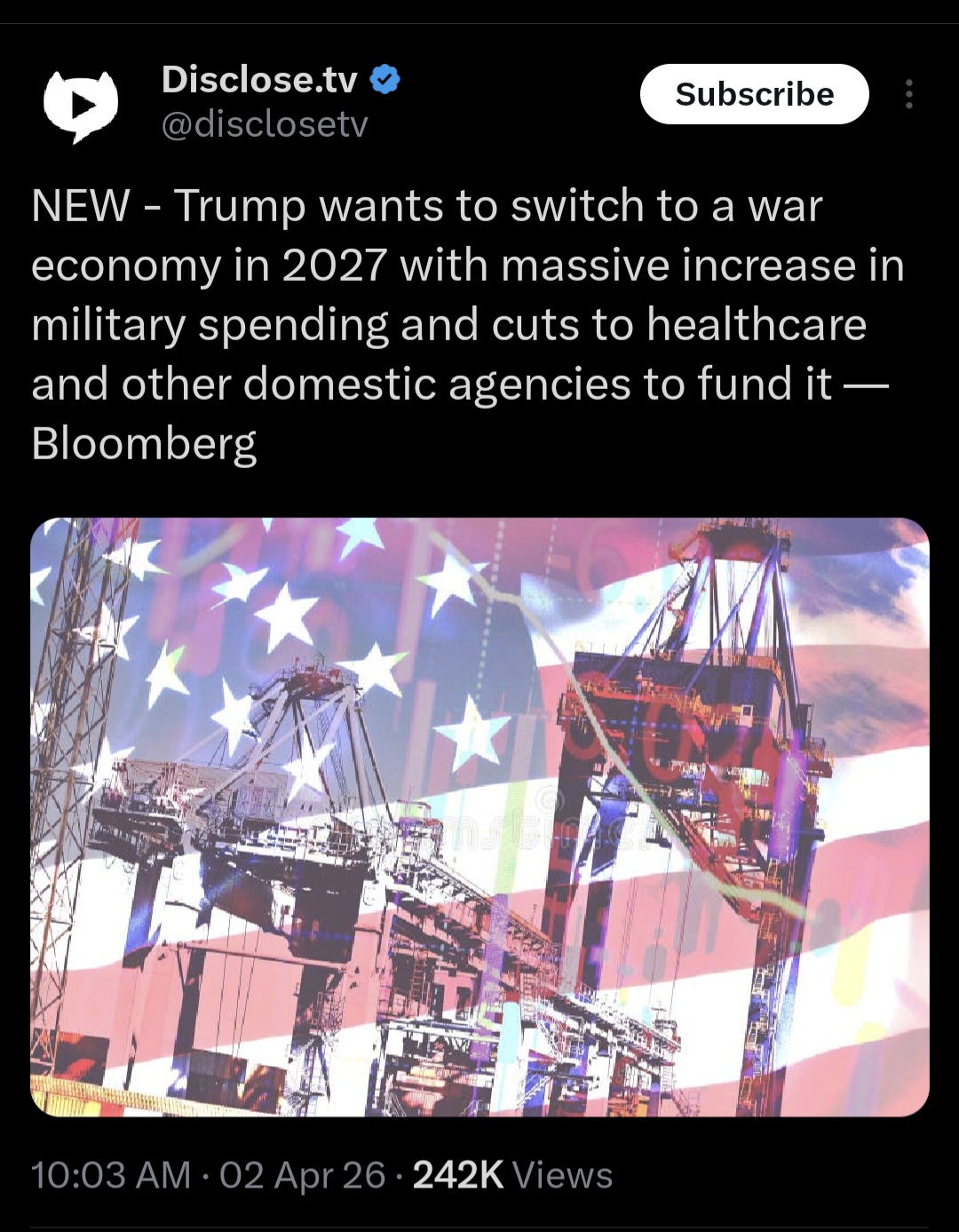Open the @disclosetv handle link
This screenshot has width=959, height=1232.
(264, 124)
